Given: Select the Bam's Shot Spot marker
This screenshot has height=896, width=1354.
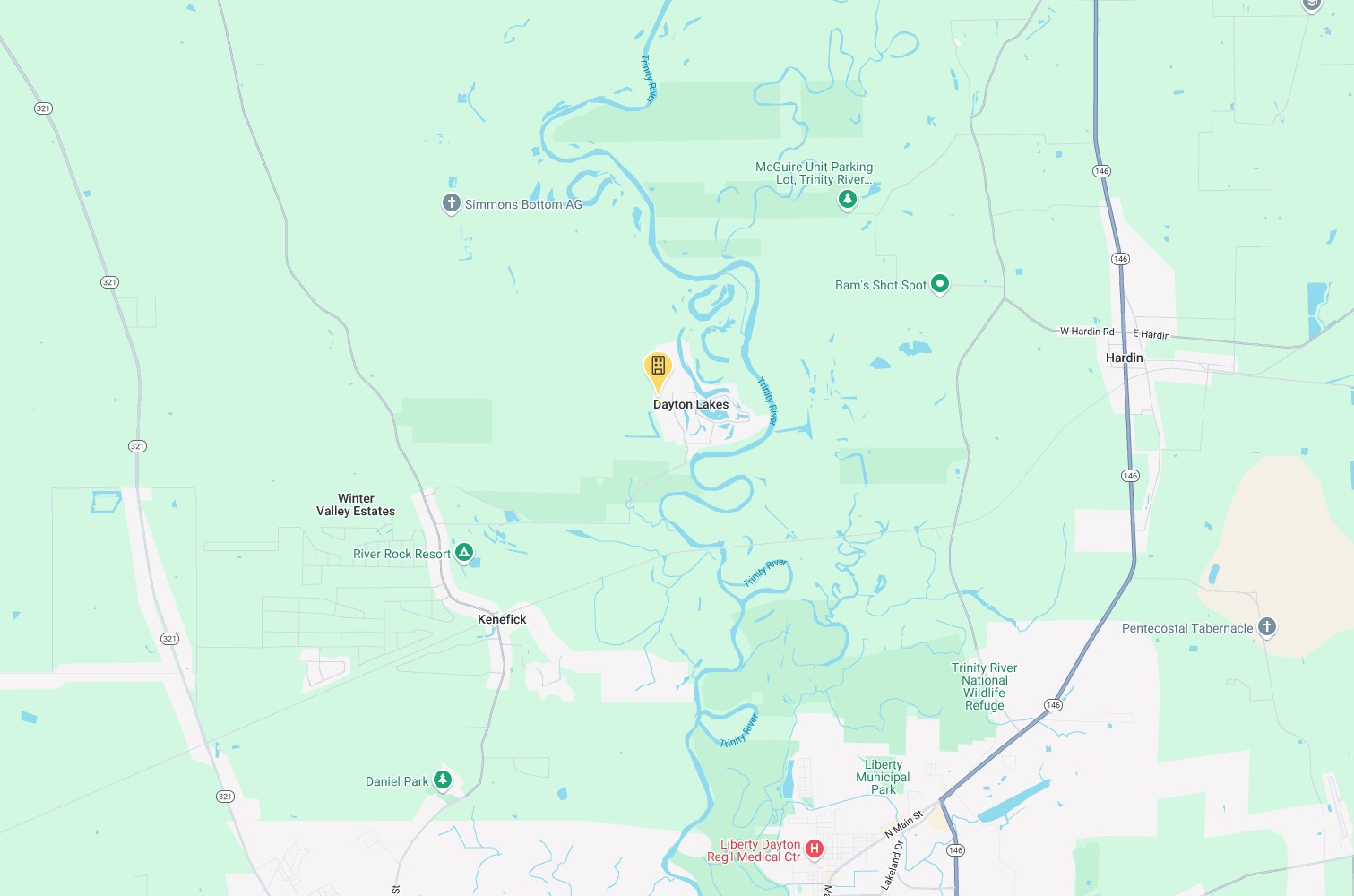Looking at the screenshot, I should (x=939, y=284).
